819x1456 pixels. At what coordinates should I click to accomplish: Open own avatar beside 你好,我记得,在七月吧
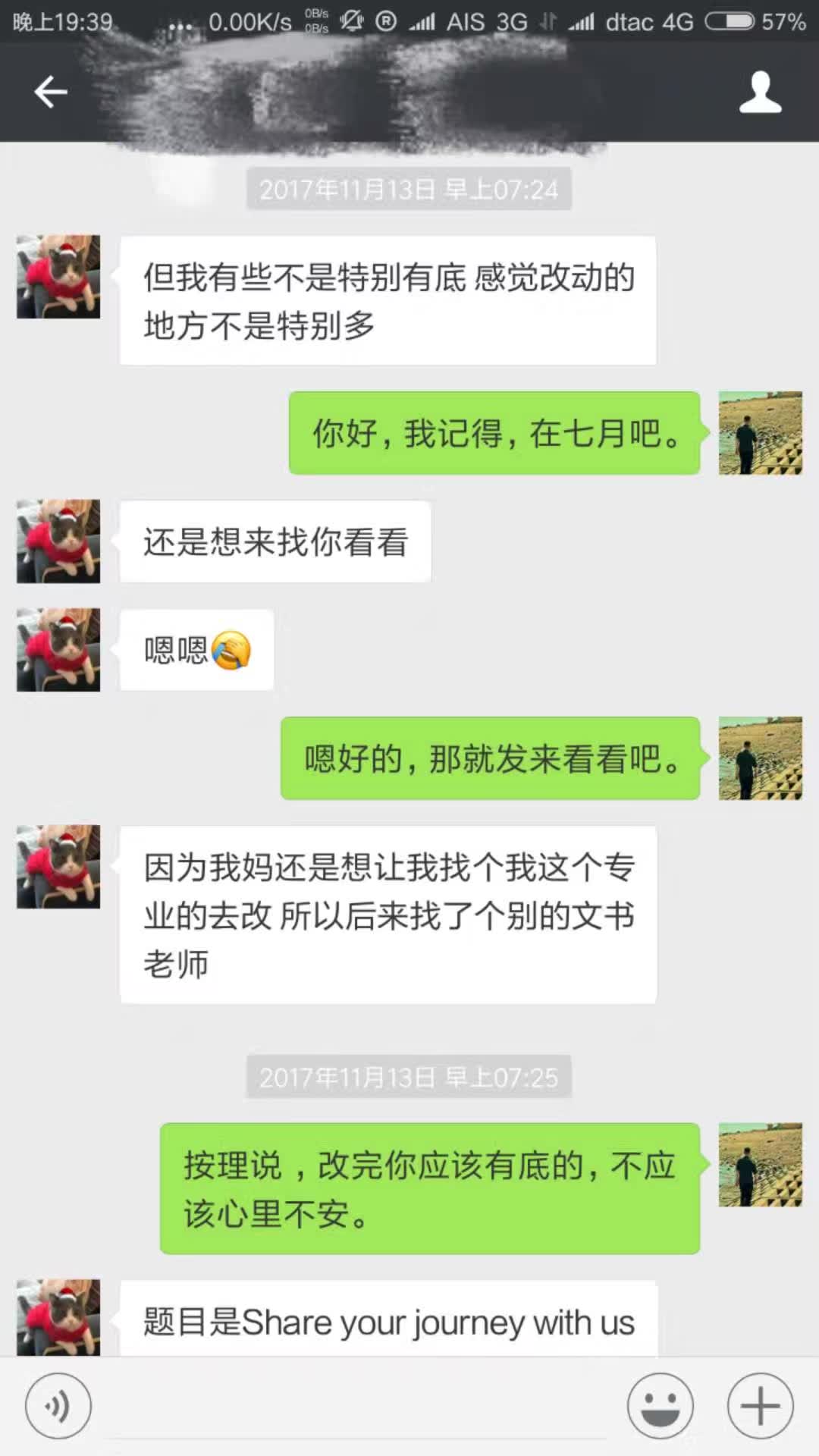tap(760, 433)
